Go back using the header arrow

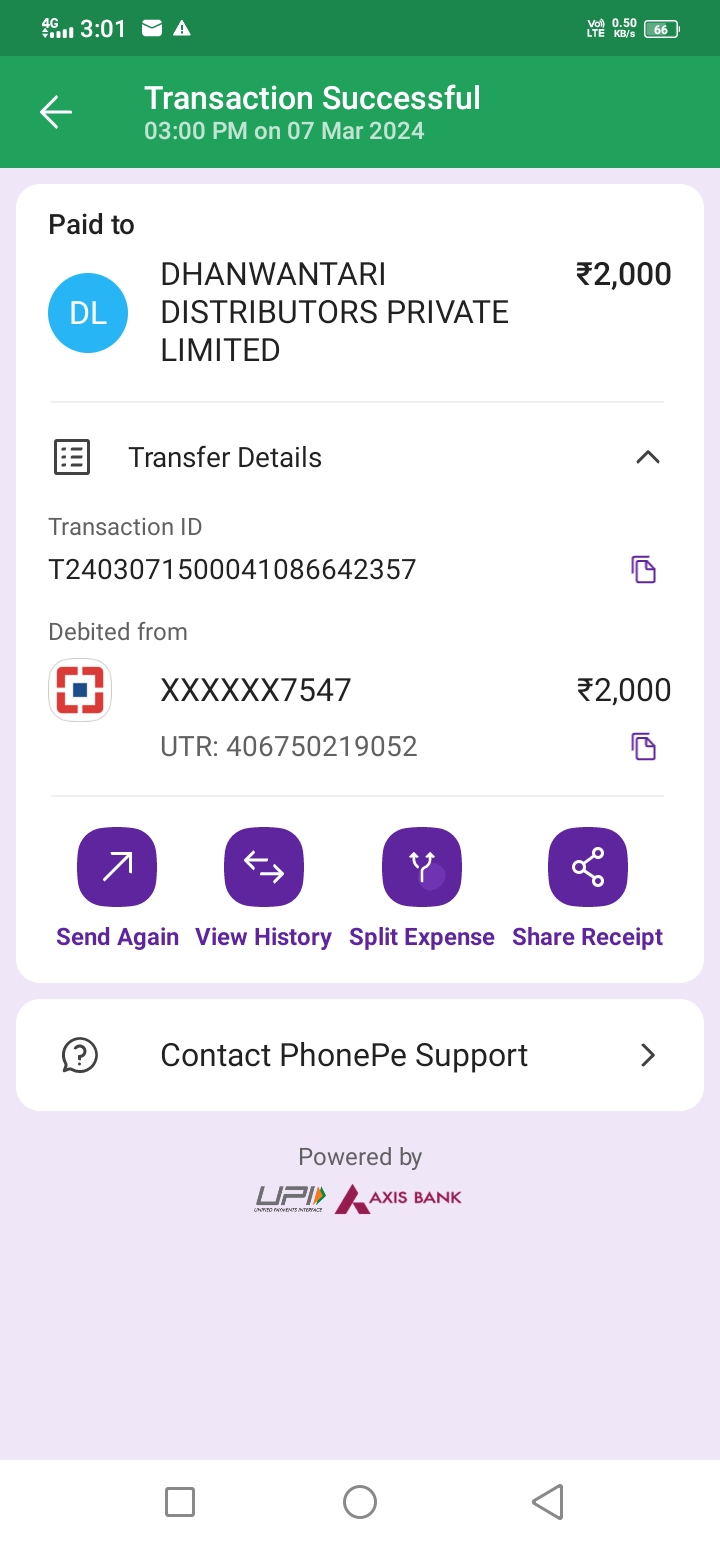tap(56, 112)
